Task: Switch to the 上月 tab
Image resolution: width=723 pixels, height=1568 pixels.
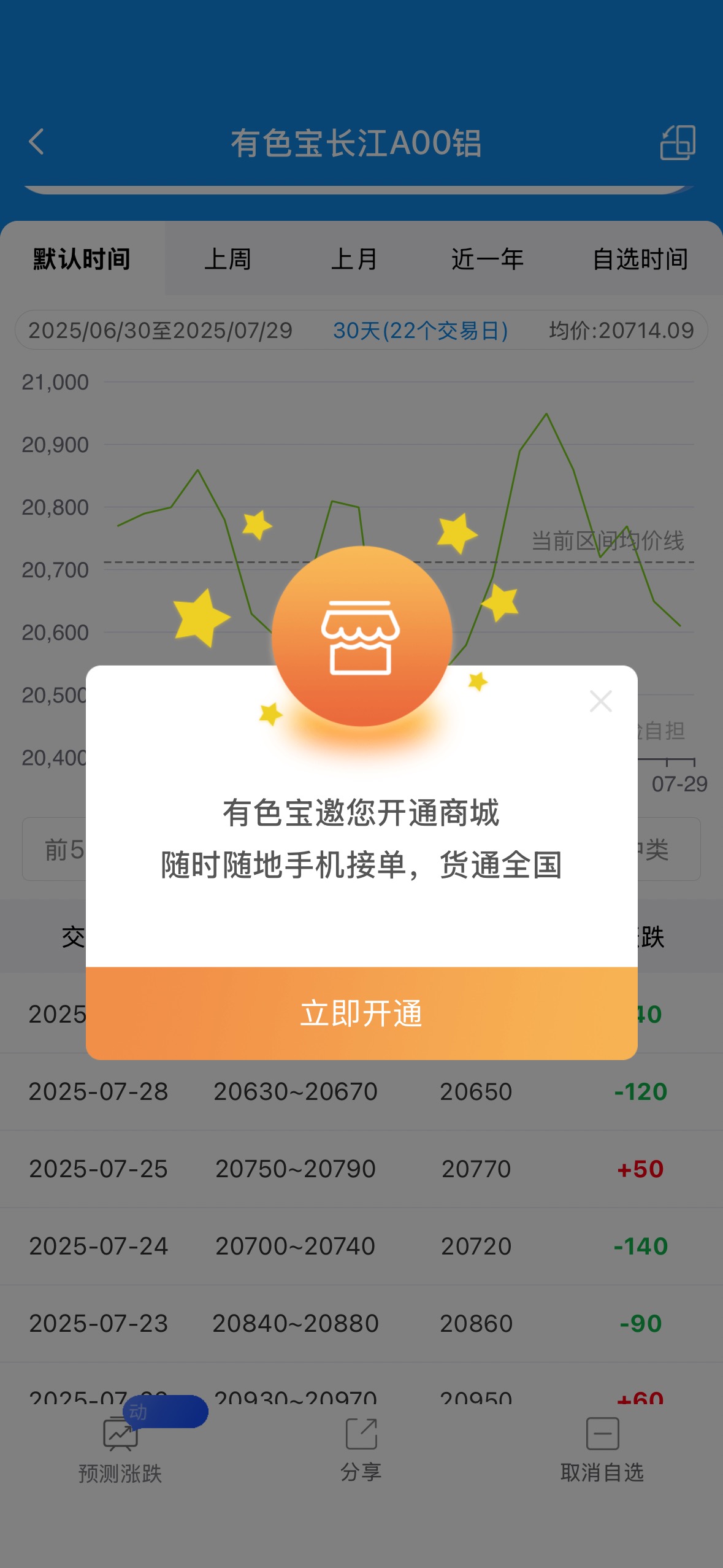Action: [355, 259]
